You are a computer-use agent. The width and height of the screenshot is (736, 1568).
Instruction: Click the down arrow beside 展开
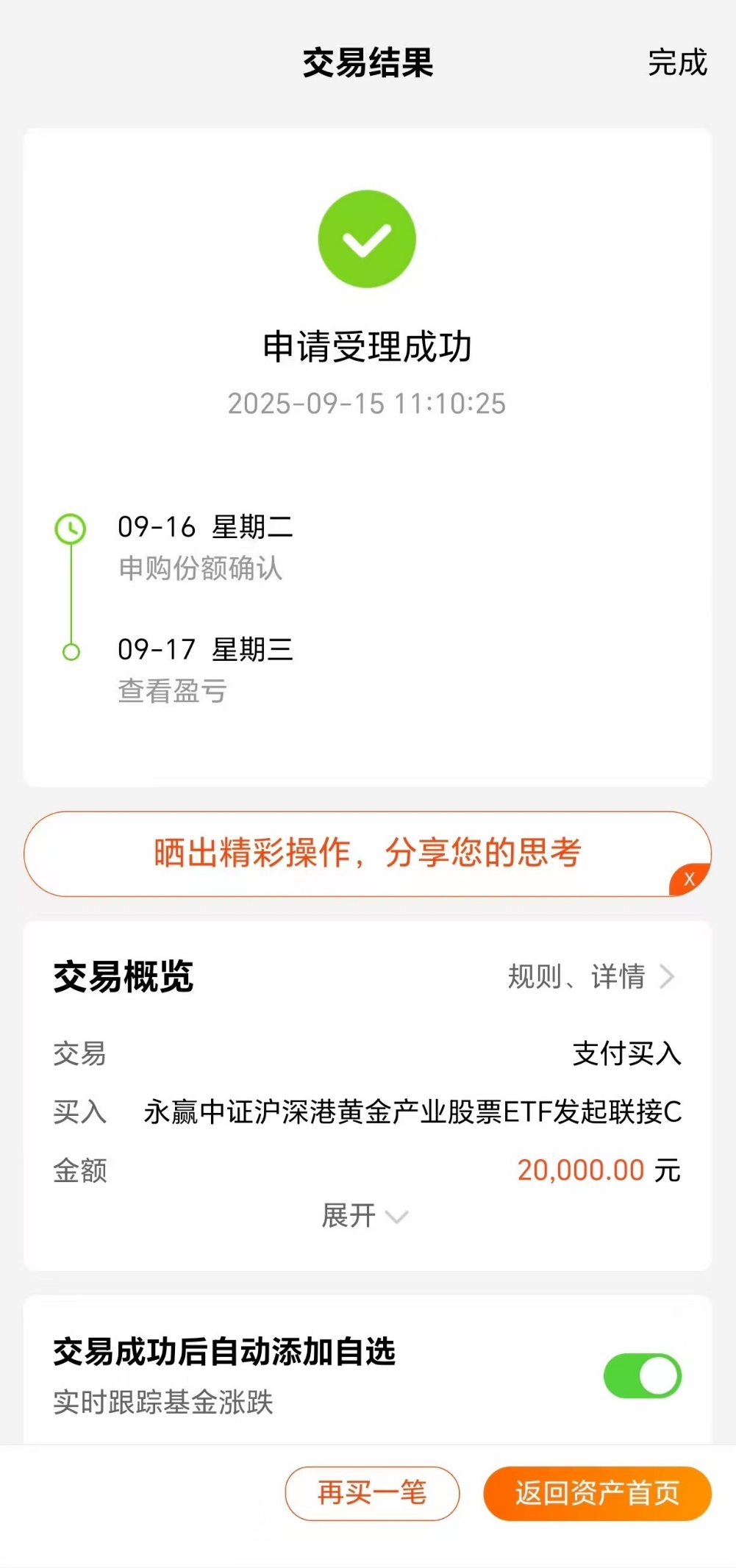tap(398, 1217)
